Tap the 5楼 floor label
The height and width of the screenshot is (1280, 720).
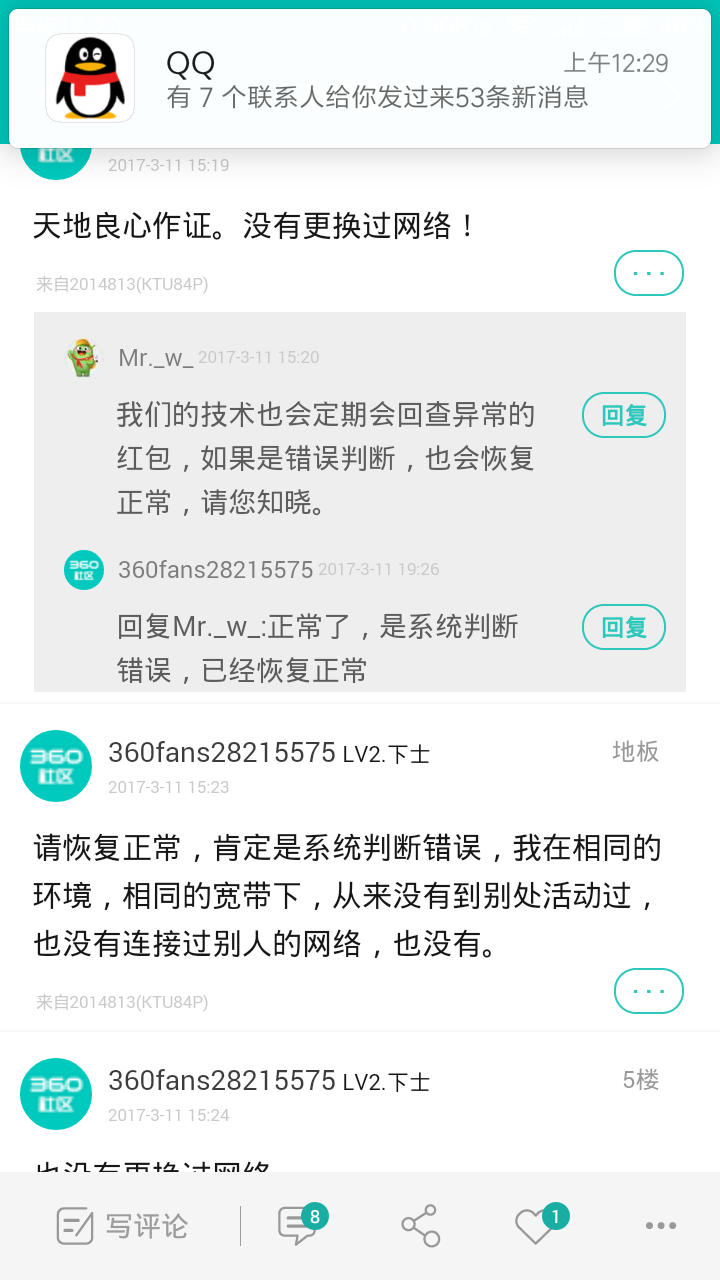[641, 1080]
